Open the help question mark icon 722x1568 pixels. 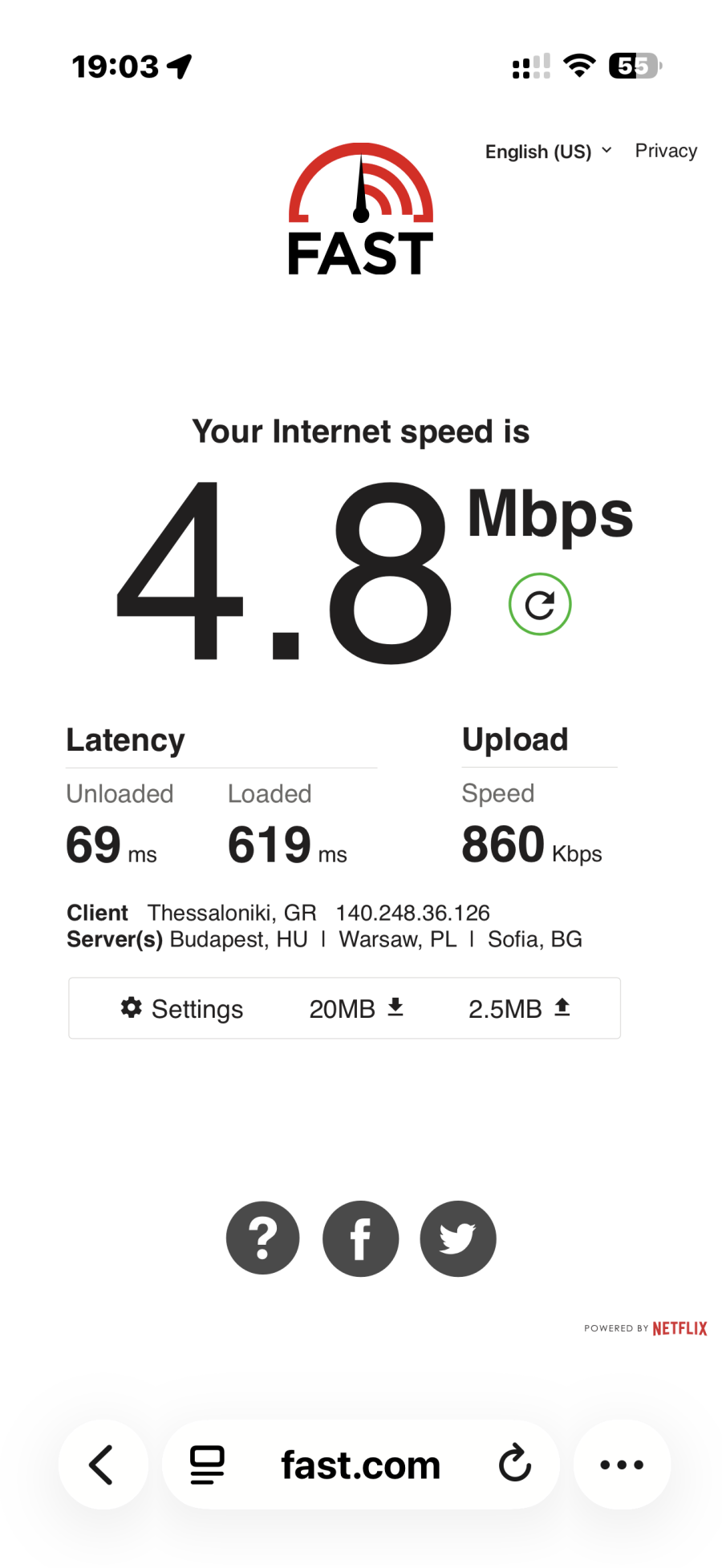pyautogui.click(x=263, y=1238)
